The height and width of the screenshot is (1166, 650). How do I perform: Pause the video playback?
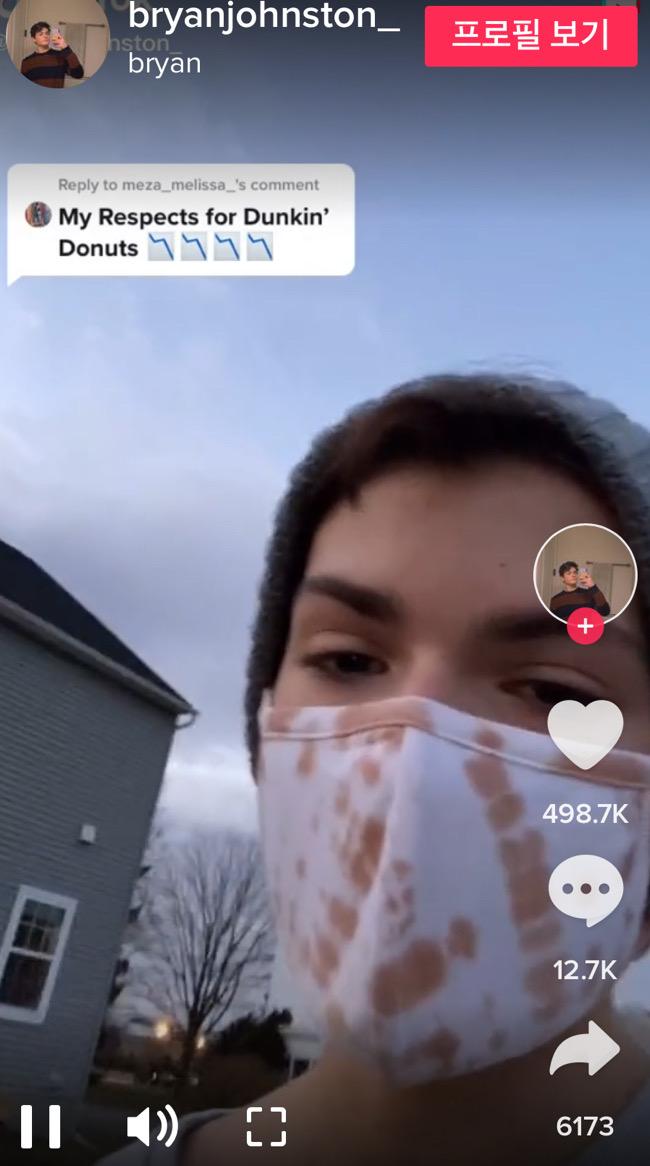[41, 1126]
